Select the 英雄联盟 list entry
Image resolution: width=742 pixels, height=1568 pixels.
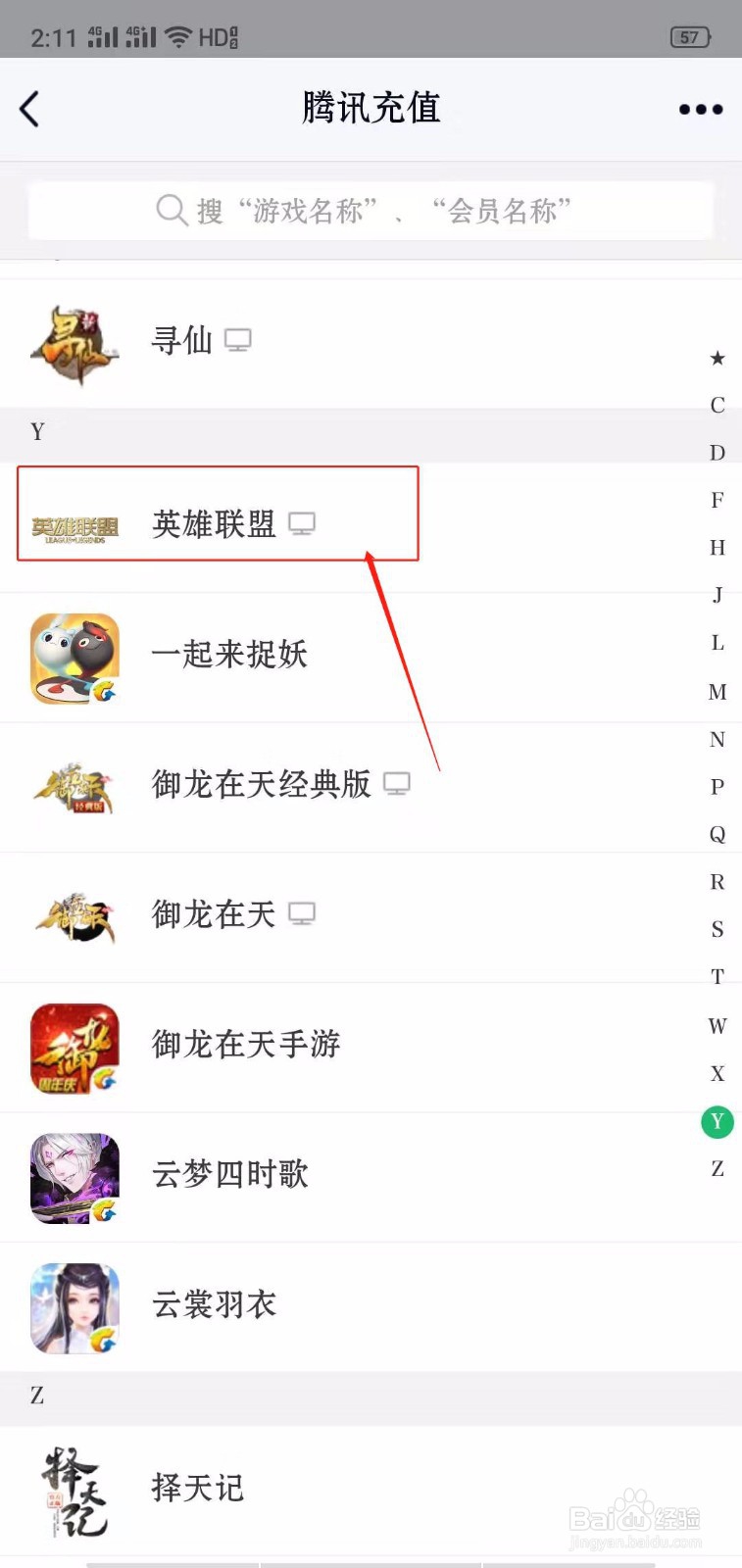[212, 524]
